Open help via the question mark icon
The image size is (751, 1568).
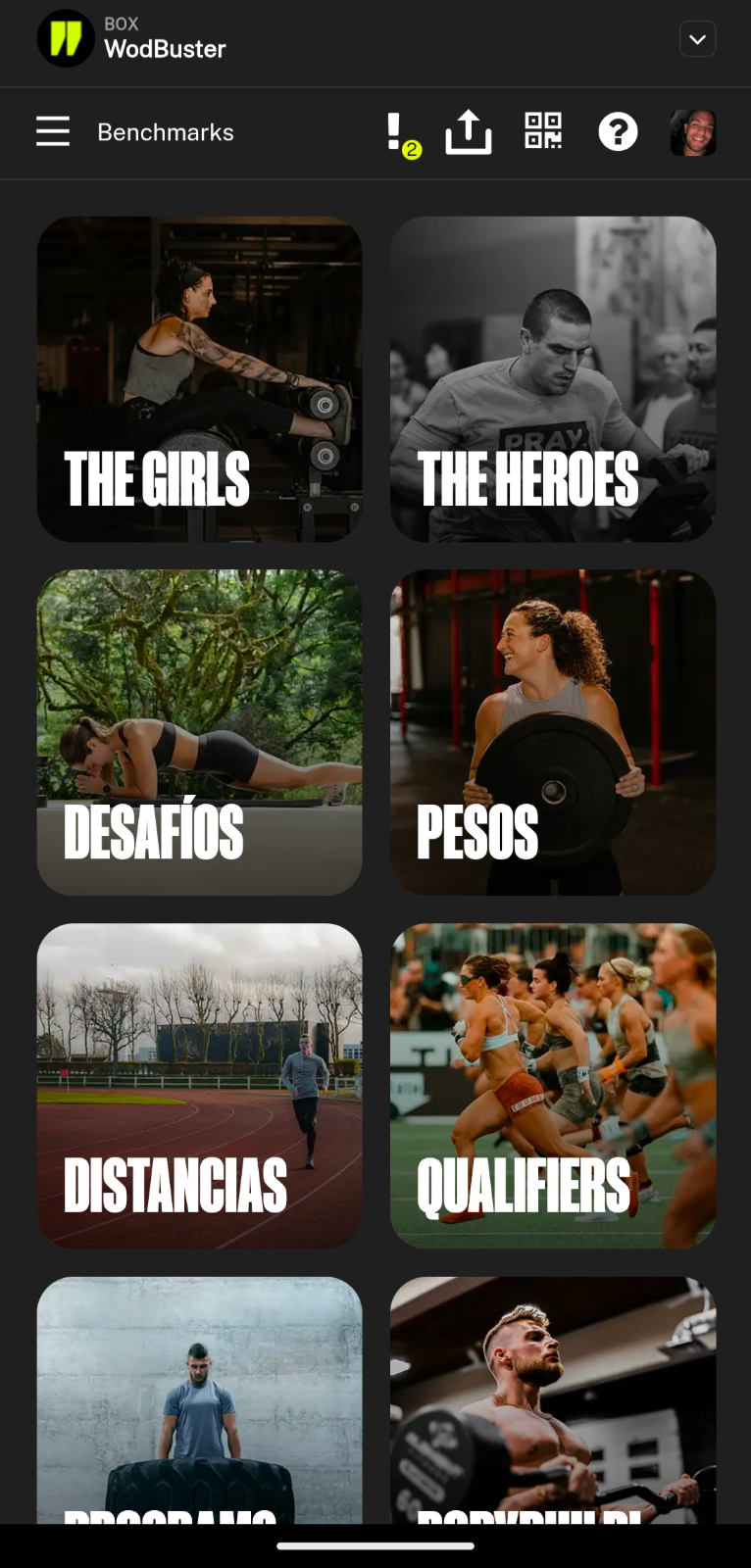pyautogui.click(x=618, y=131)
